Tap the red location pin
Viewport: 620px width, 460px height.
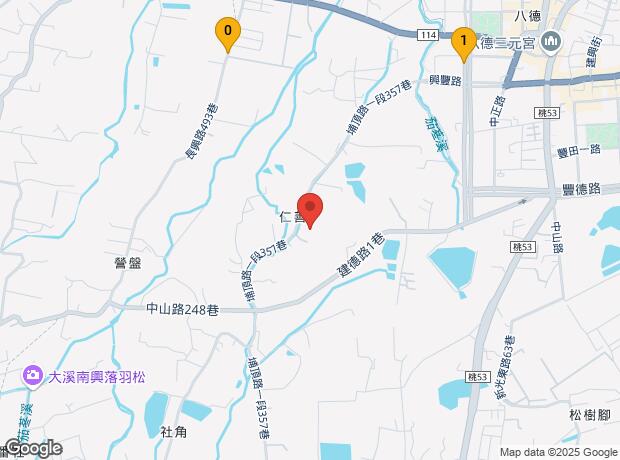click(311, 209)
